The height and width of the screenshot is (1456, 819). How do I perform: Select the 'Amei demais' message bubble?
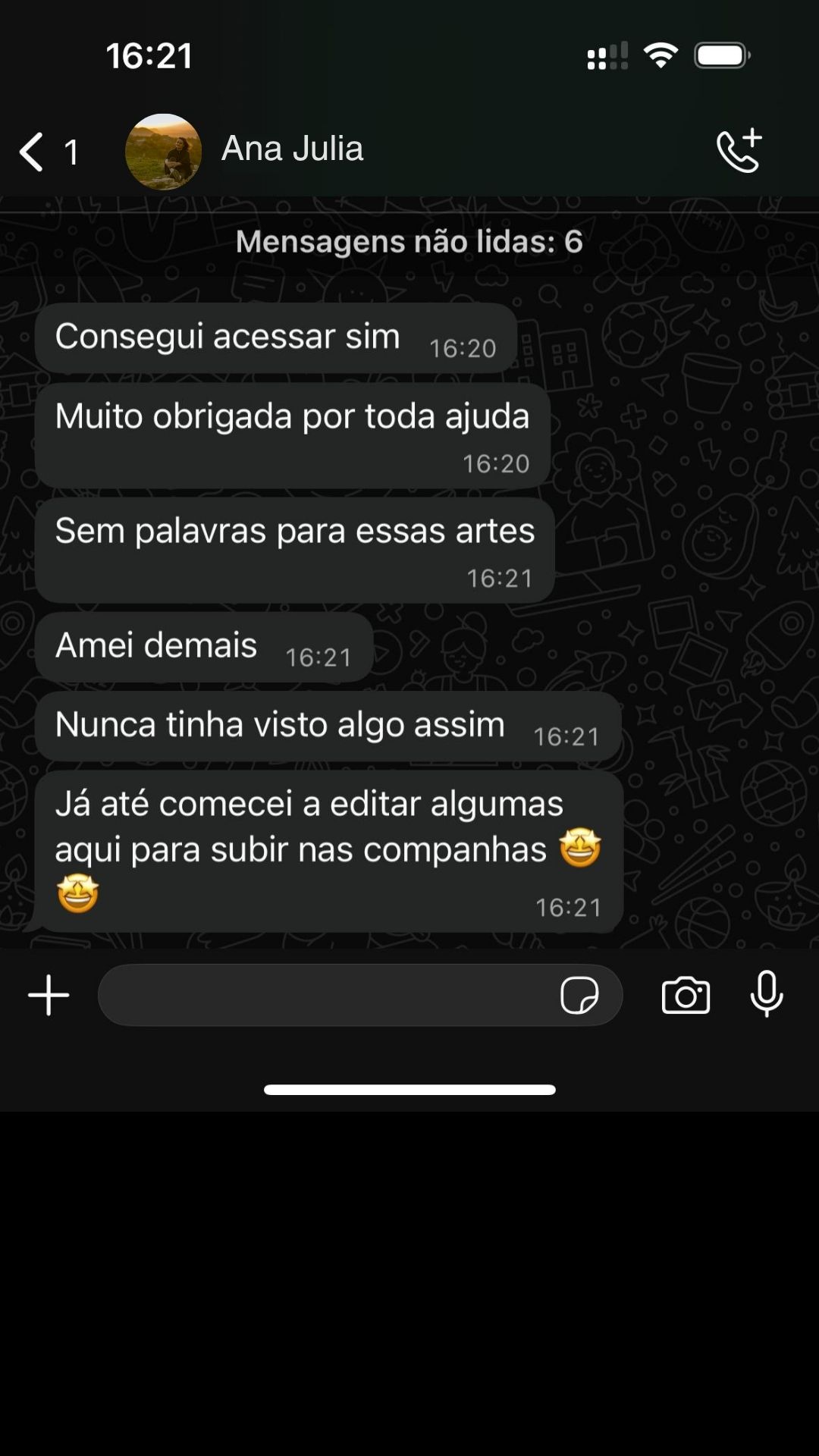(x=203, y=645)
